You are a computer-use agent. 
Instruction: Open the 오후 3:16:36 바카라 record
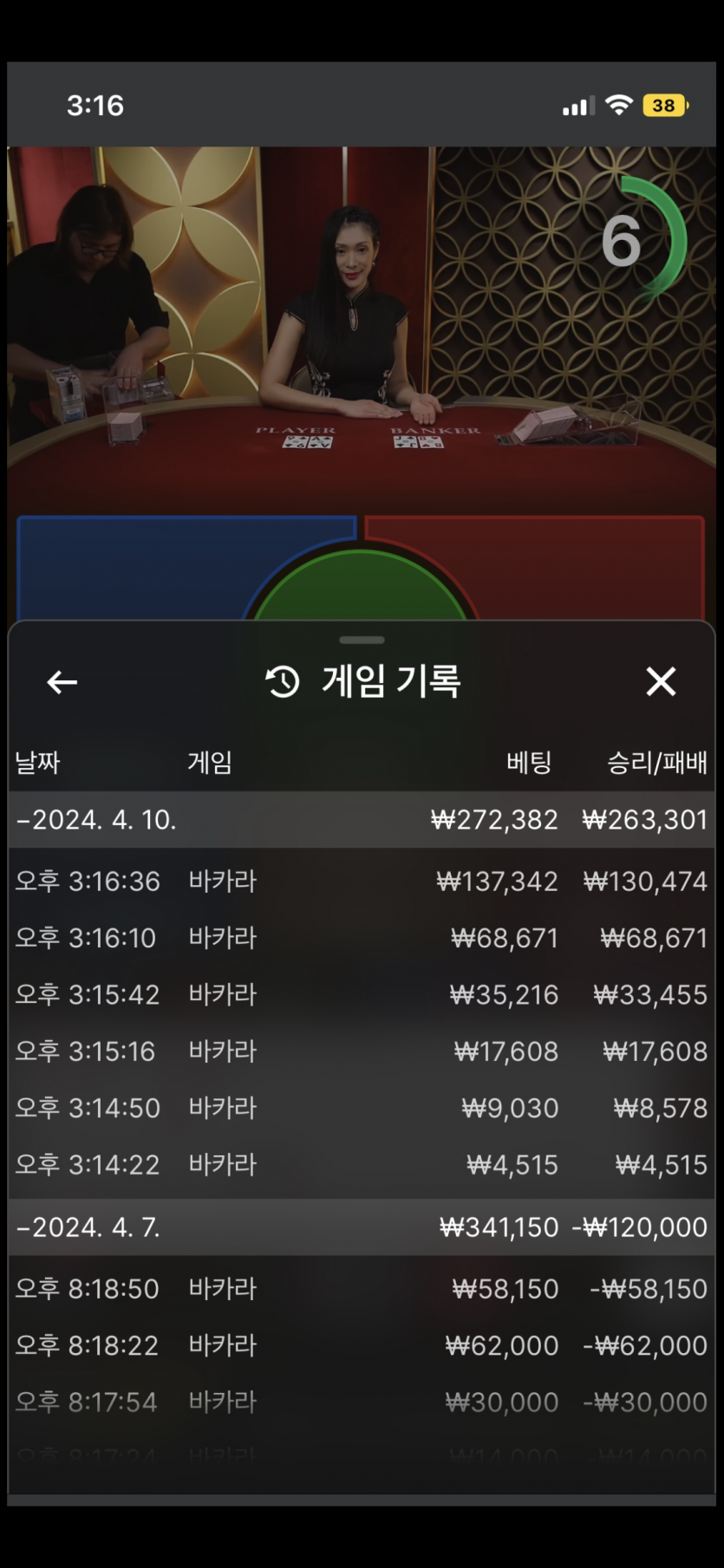[x=361, y=882]
